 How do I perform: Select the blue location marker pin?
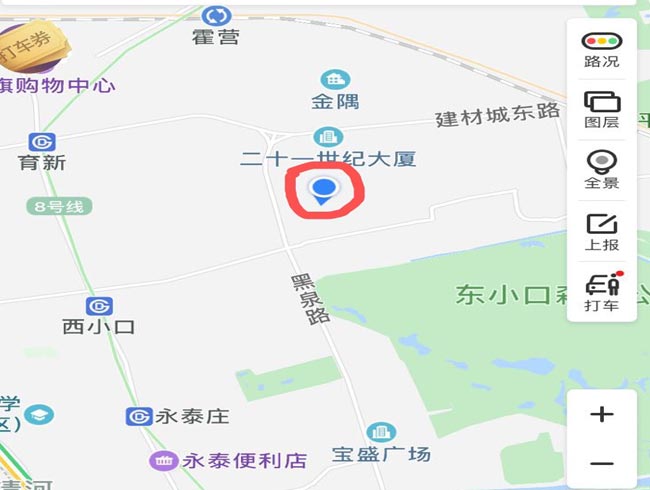coord(323,189)
